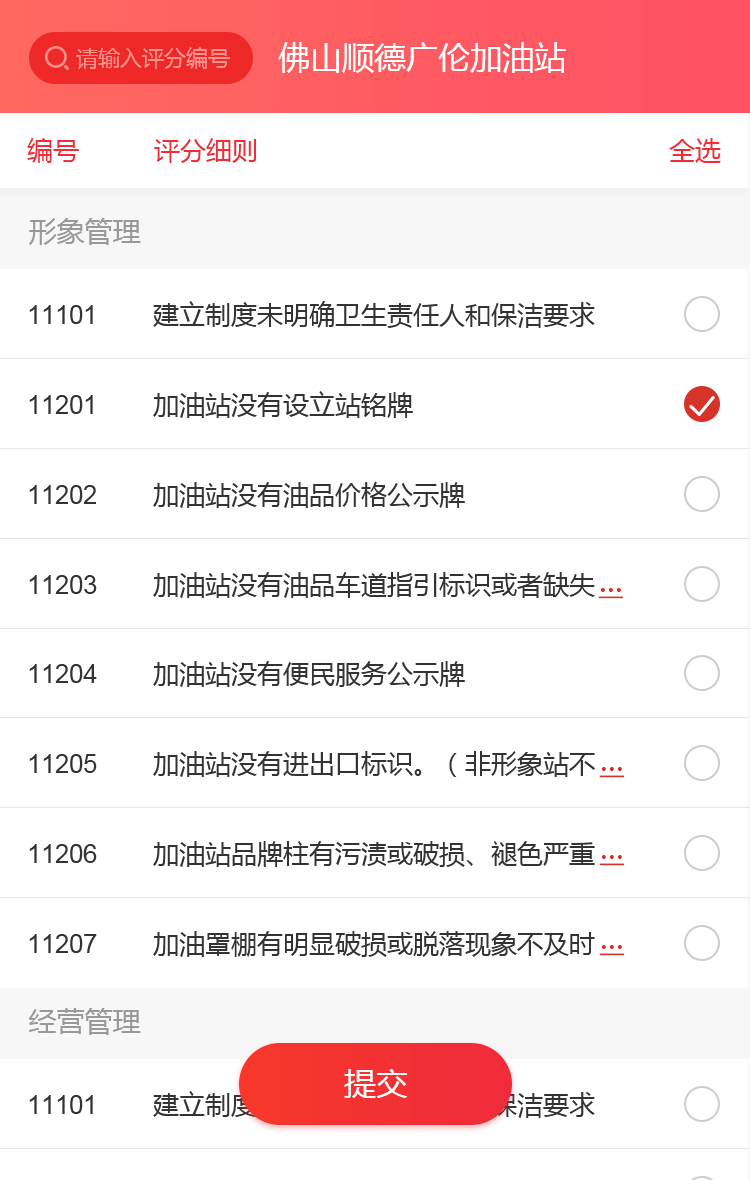Check the circle for item 11101 under 形象管理
Screen dimensions: 750x1180
701,314
